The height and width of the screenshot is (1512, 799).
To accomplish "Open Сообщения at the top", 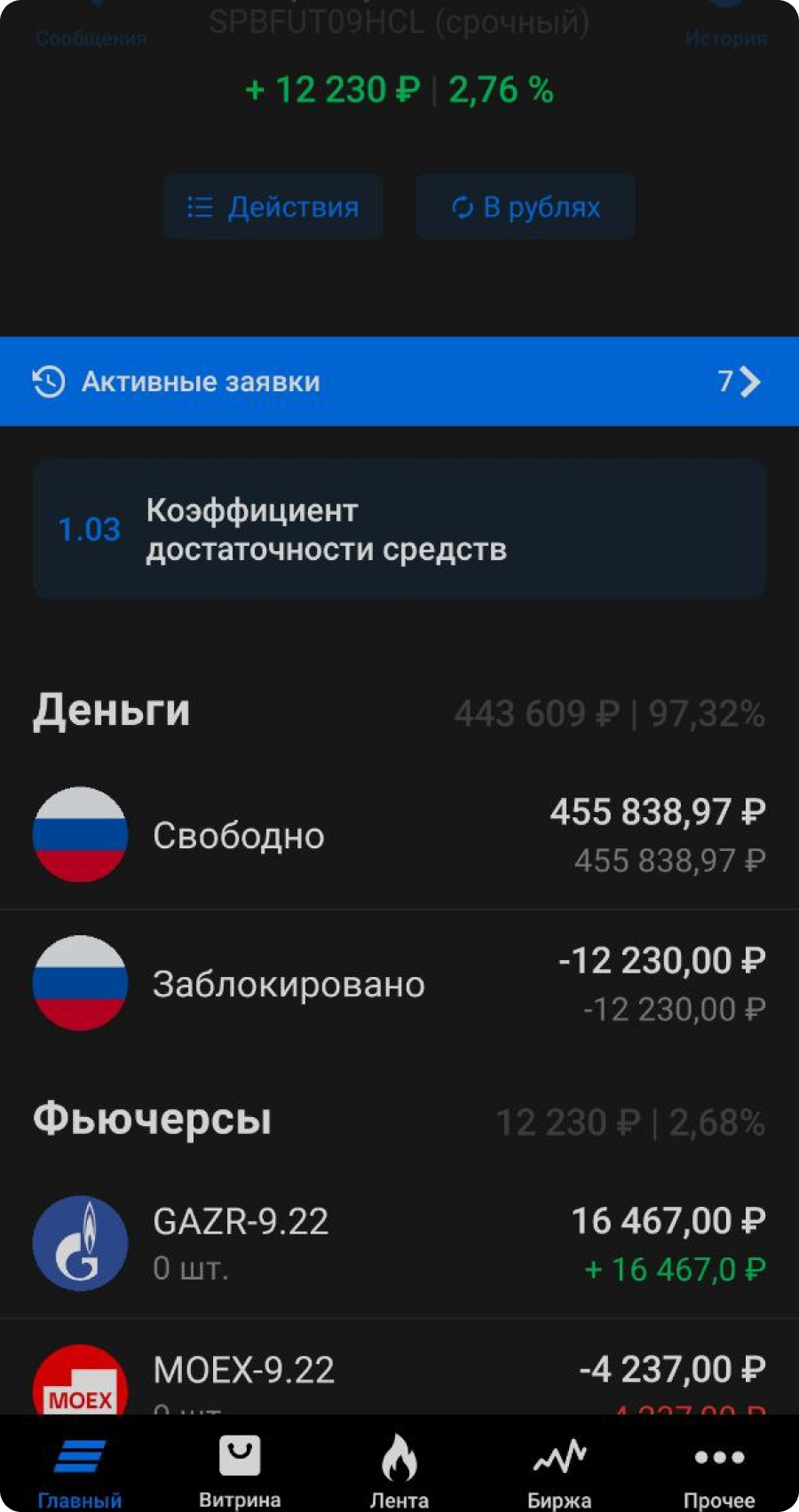I will (91, 35).
